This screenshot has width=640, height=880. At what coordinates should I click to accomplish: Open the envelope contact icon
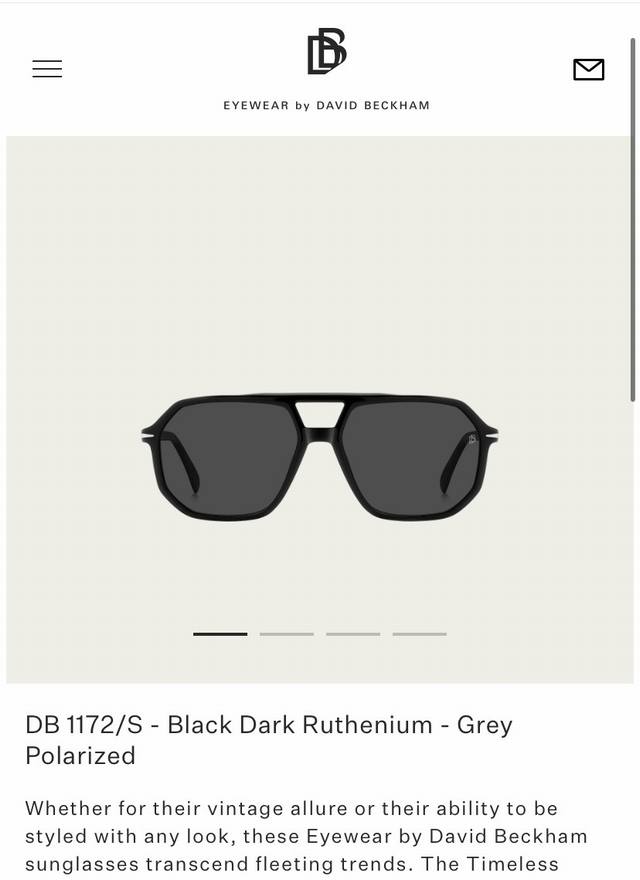(588, 69)
